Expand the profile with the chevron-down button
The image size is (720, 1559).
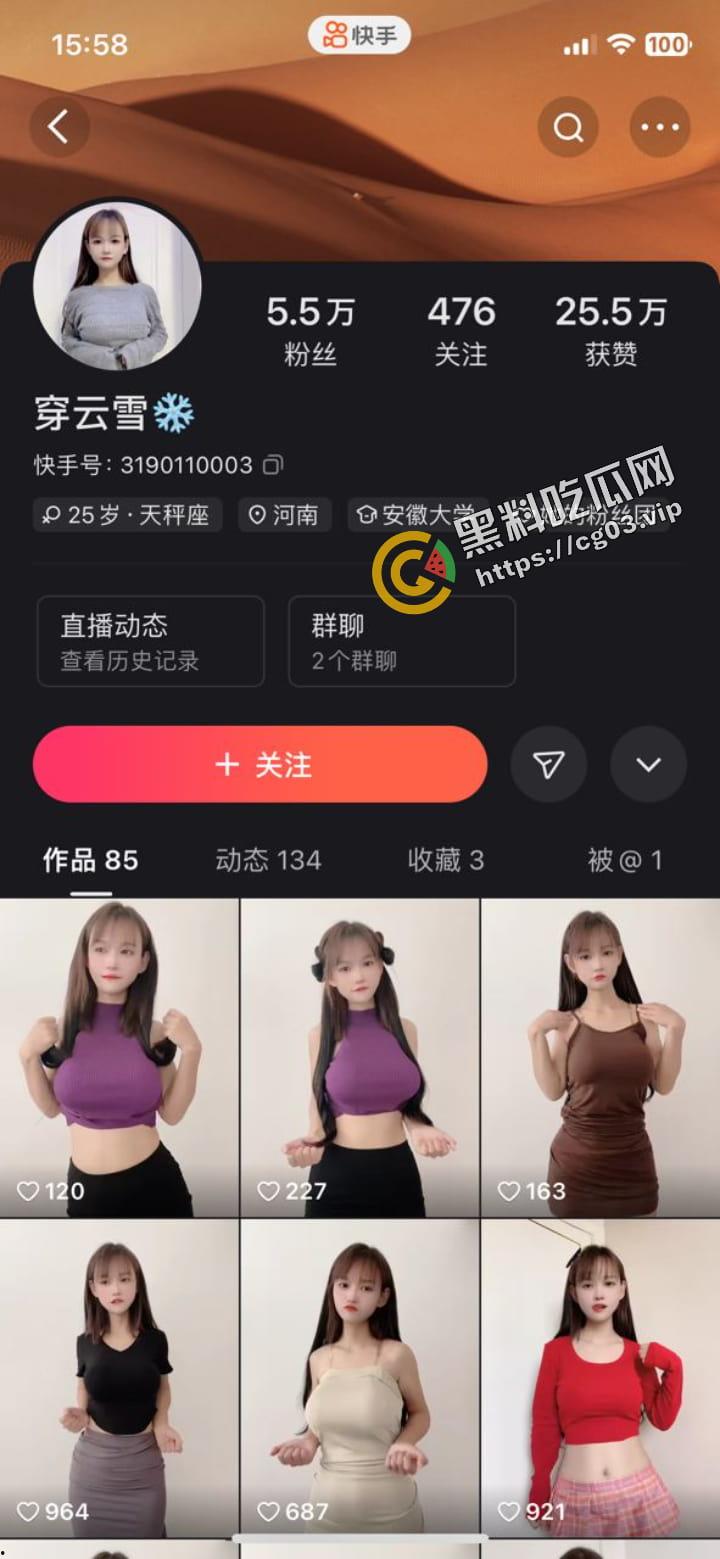(648, 764)
